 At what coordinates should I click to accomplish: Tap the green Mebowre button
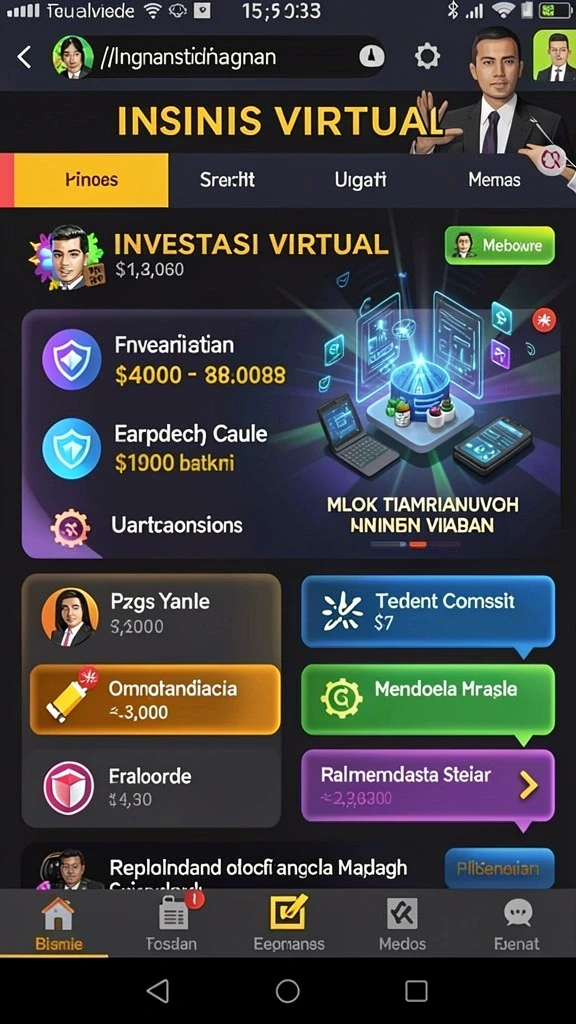[x=500, y=246]
